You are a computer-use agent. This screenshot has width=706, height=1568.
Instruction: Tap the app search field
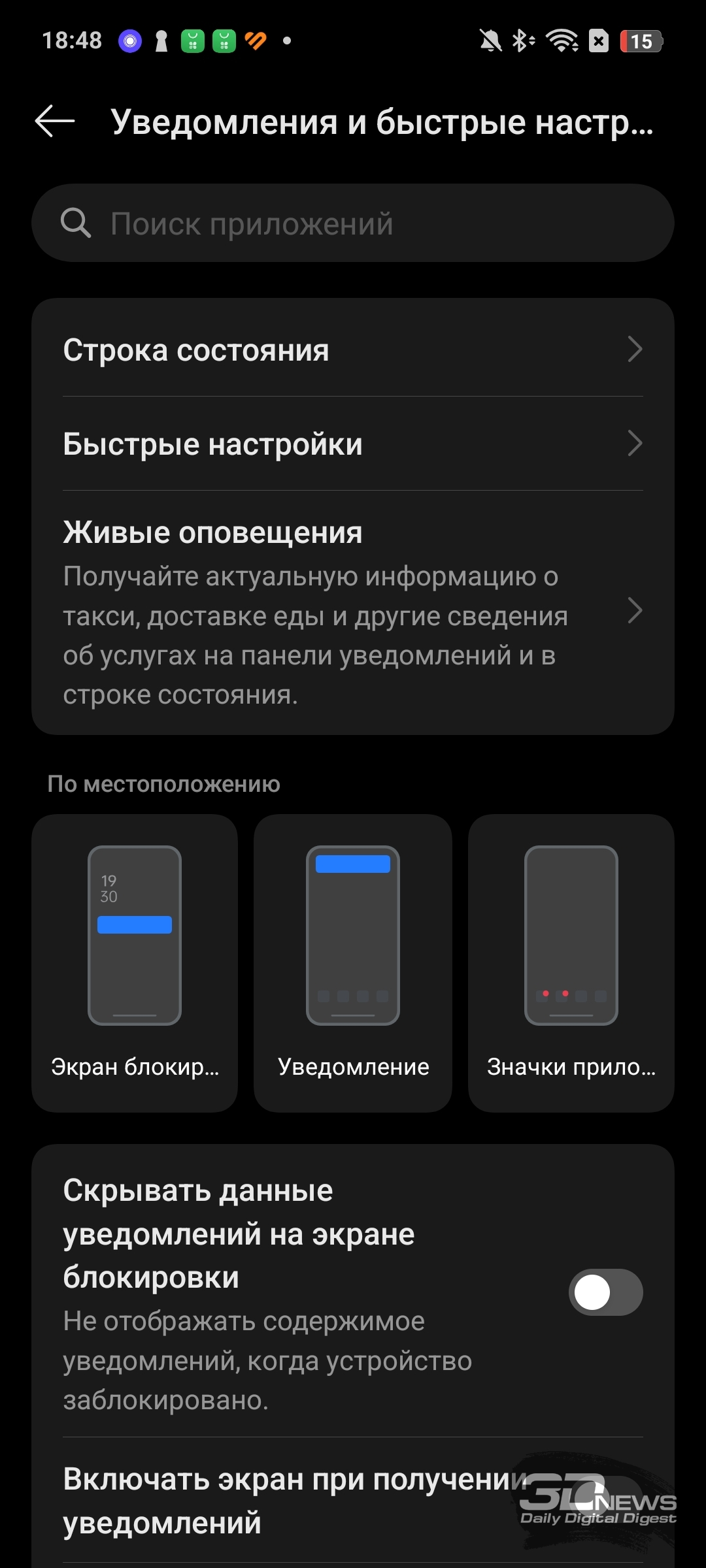pos(353,223)
